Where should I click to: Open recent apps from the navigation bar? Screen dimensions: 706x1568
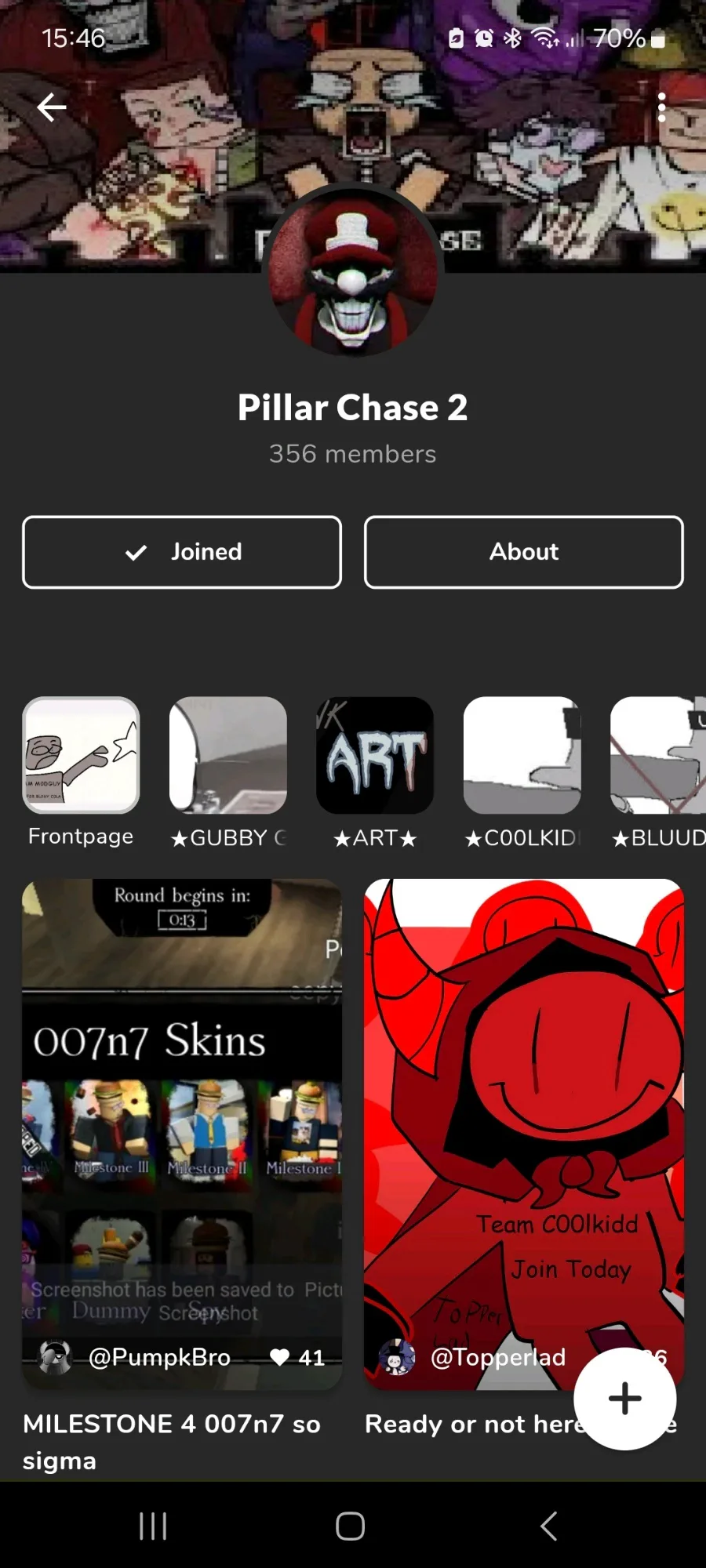tap(153, 1526)
